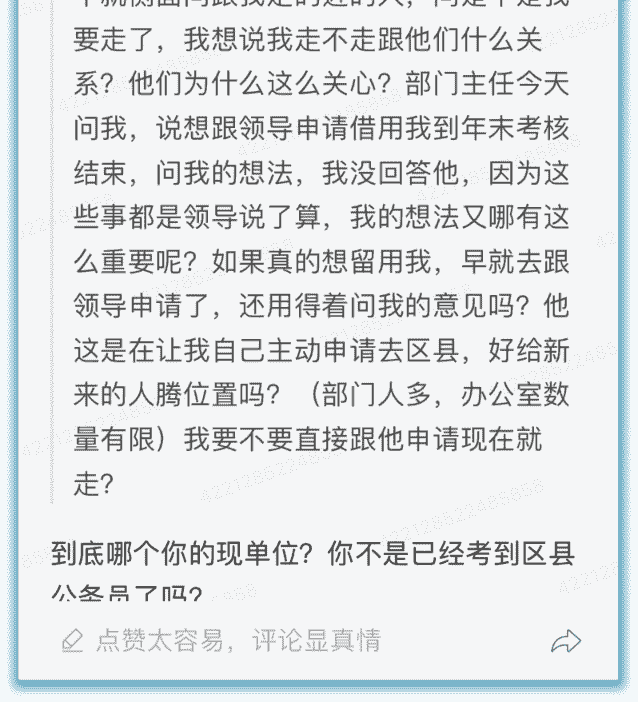Share this post via arrow icon

click(x=566, y=641)
